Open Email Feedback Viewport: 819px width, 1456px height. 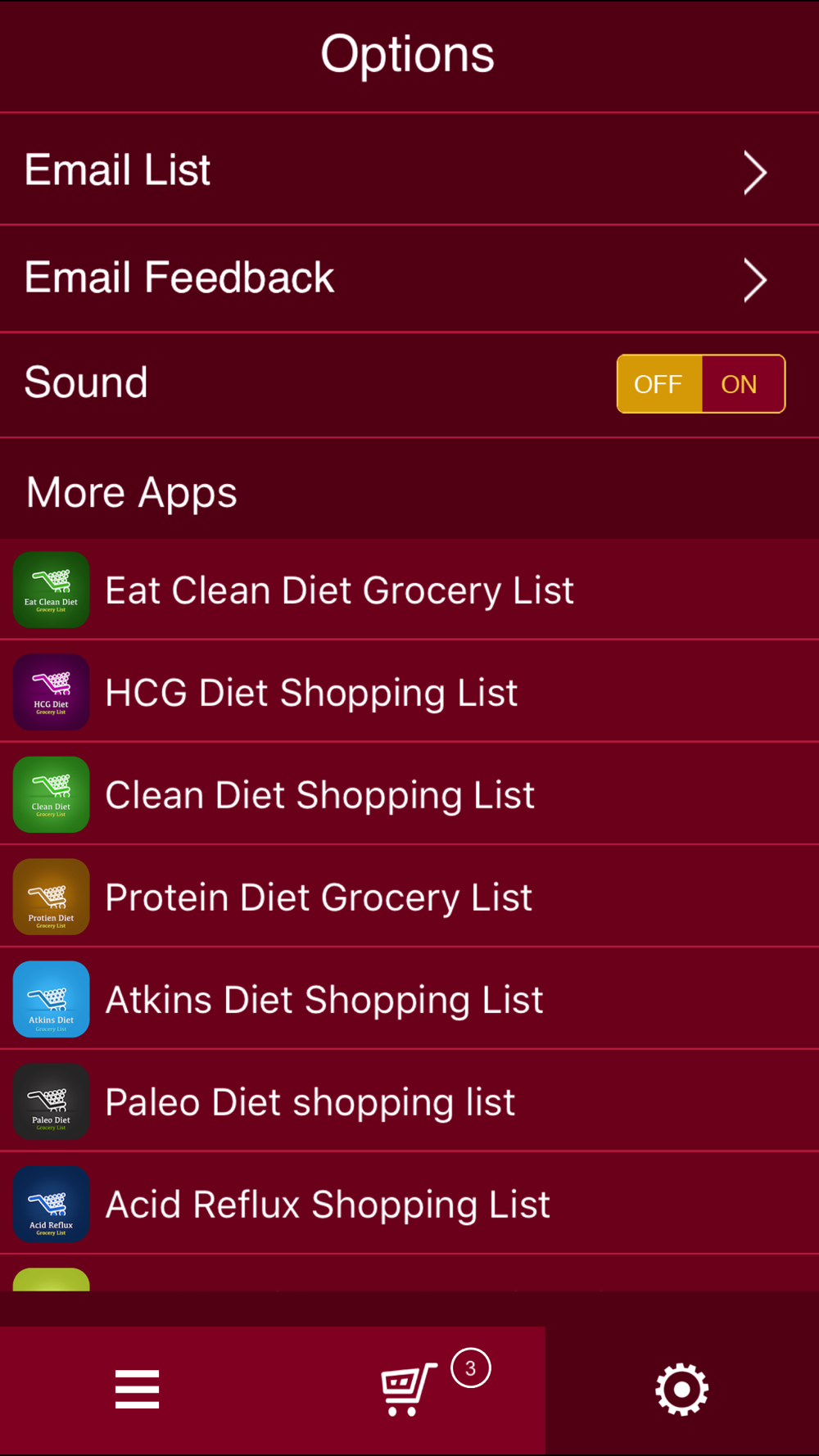[409, 278]
